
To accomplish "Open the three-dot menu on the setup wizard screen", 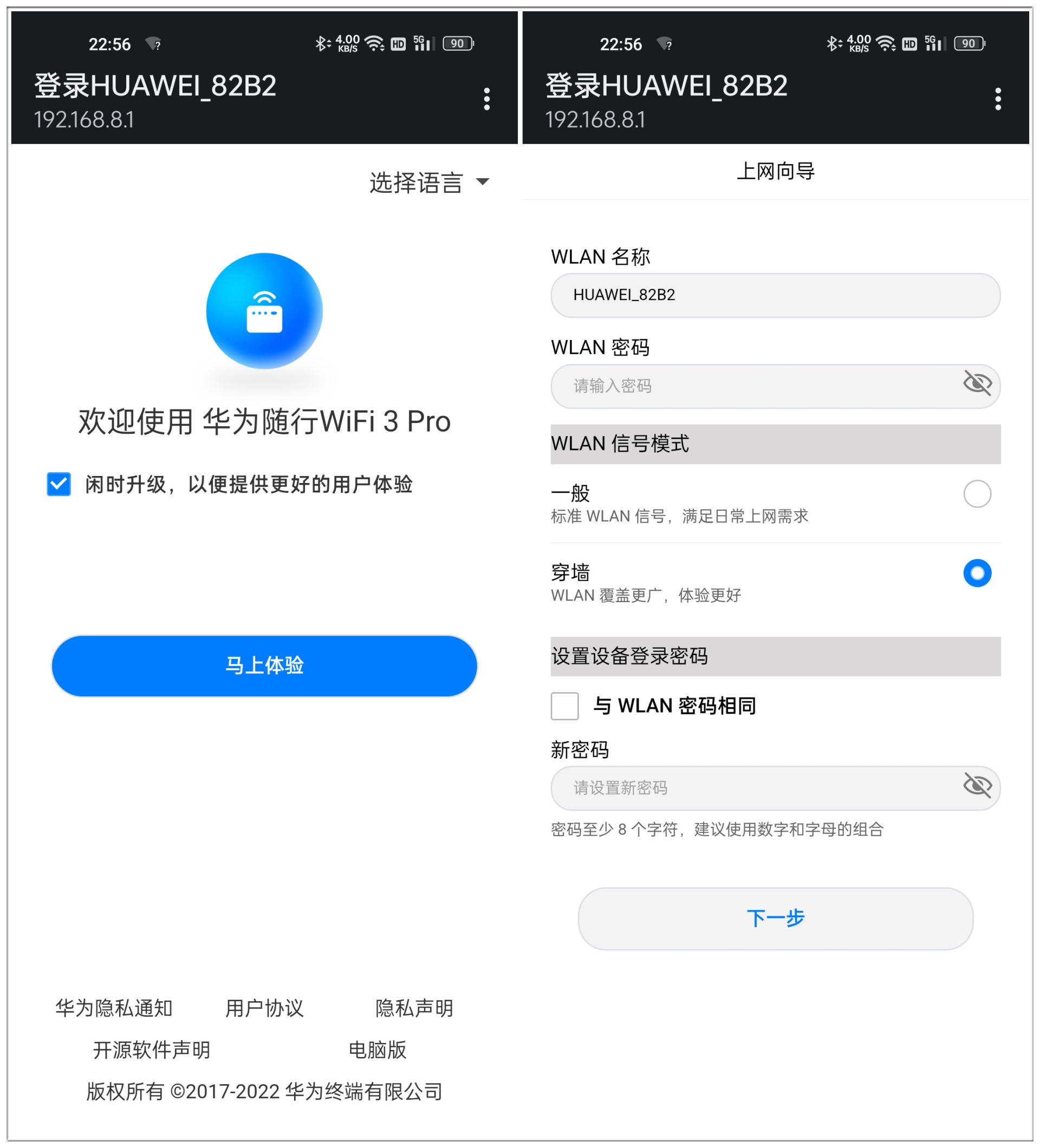I will coord(998,98).
